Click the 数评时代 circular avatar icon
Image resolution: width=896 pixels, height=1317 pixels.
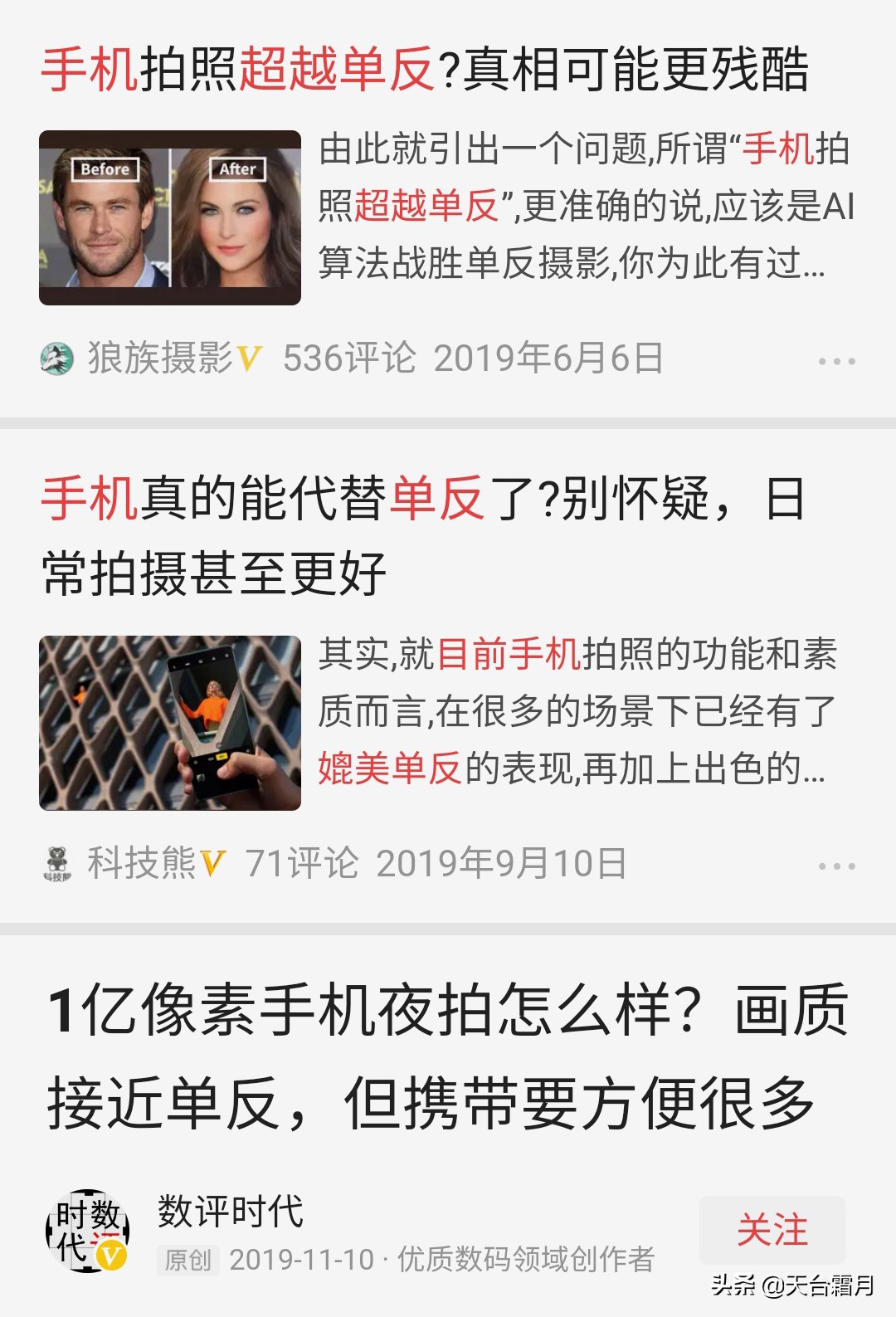click(x=89, y=1227)
